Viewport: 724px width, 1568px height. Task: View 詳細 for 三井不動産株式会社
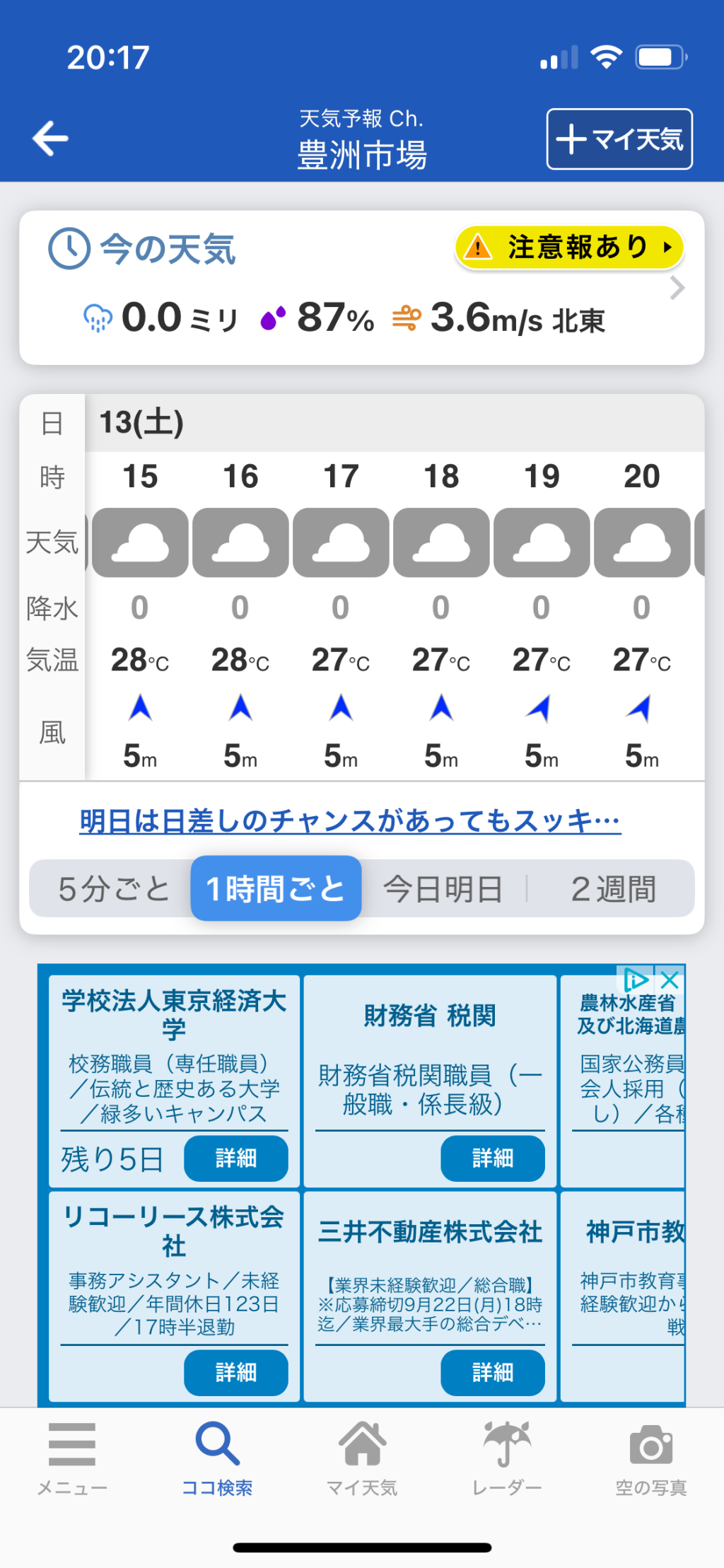click(492, 1373)
